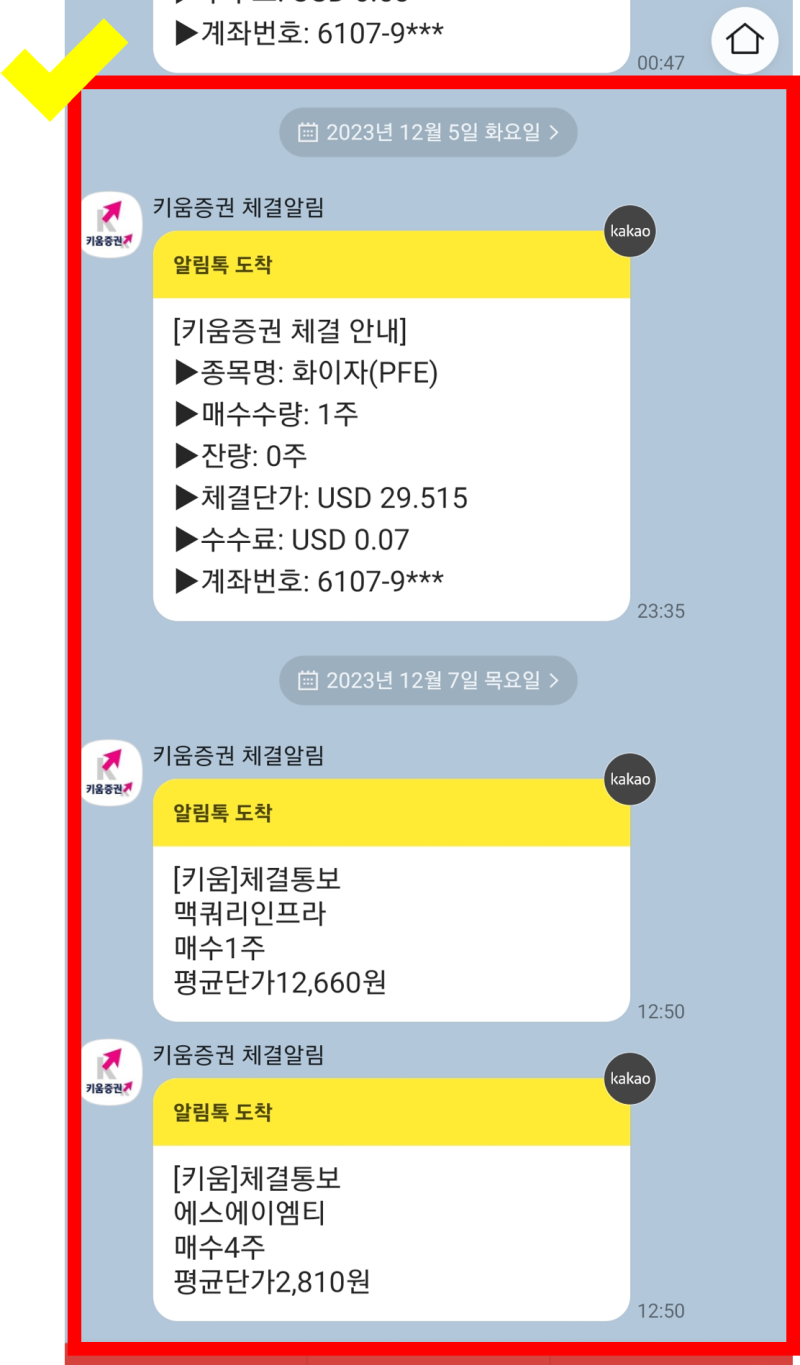800x1365 pixels.
Task: Select the 키움증권 체결알림 sender name above PFE alert
Action: (x=237, y=202)
